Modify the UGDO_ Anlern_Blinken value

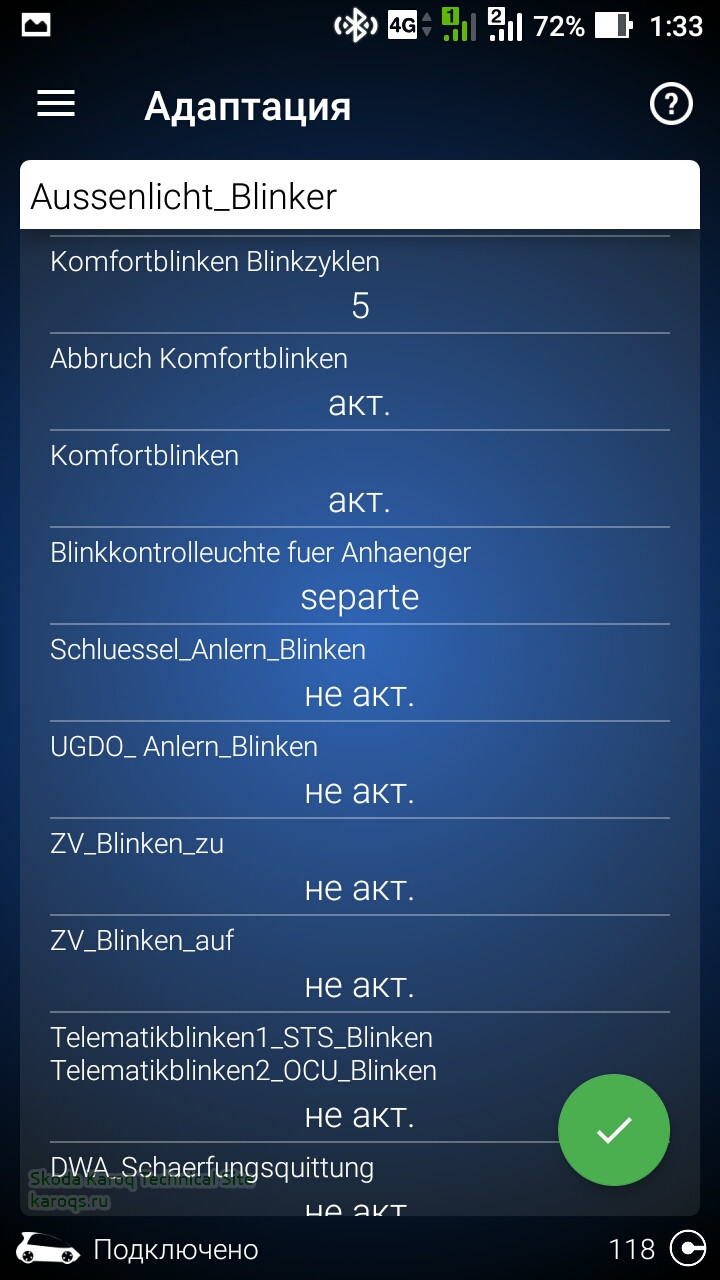[360, 770]
